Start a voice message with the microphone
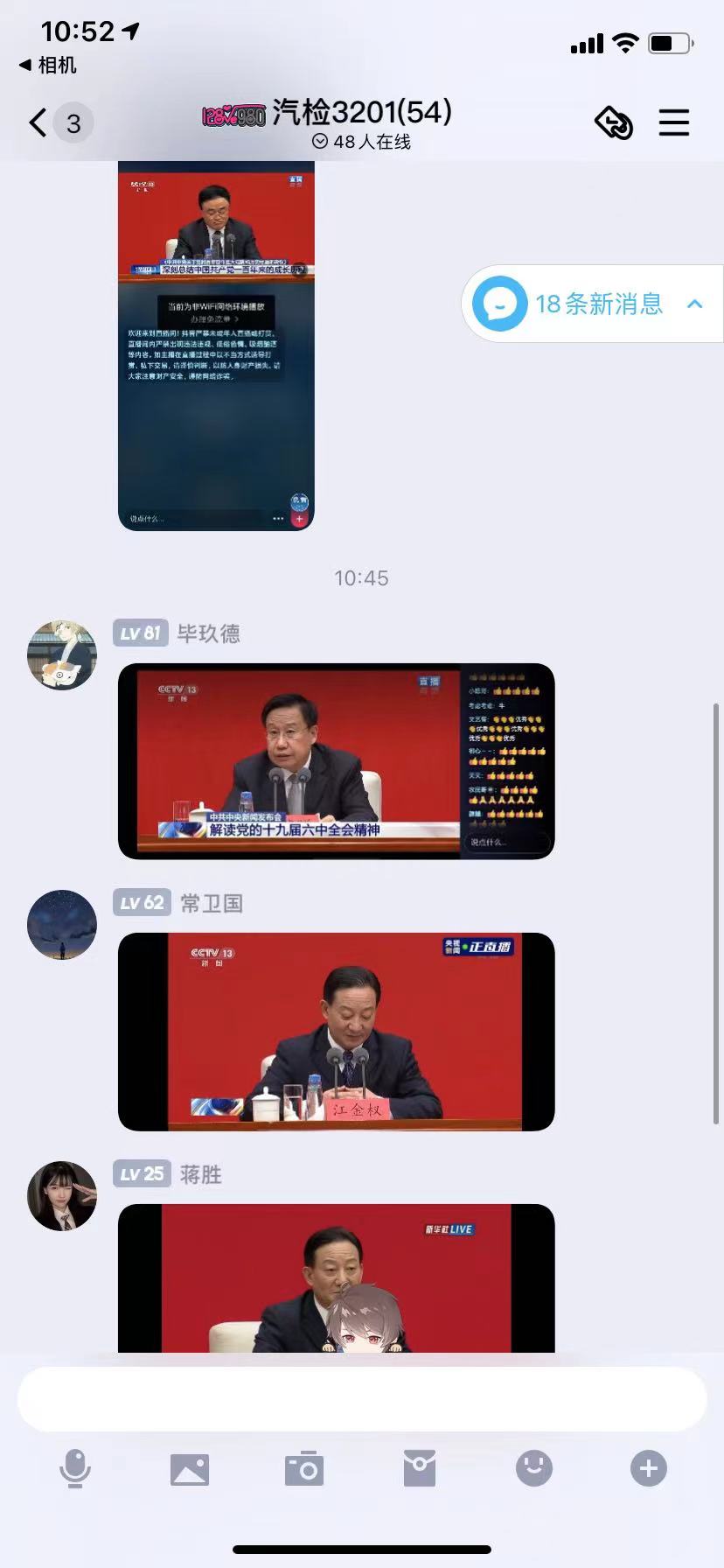 click(x=75, y=1468)
